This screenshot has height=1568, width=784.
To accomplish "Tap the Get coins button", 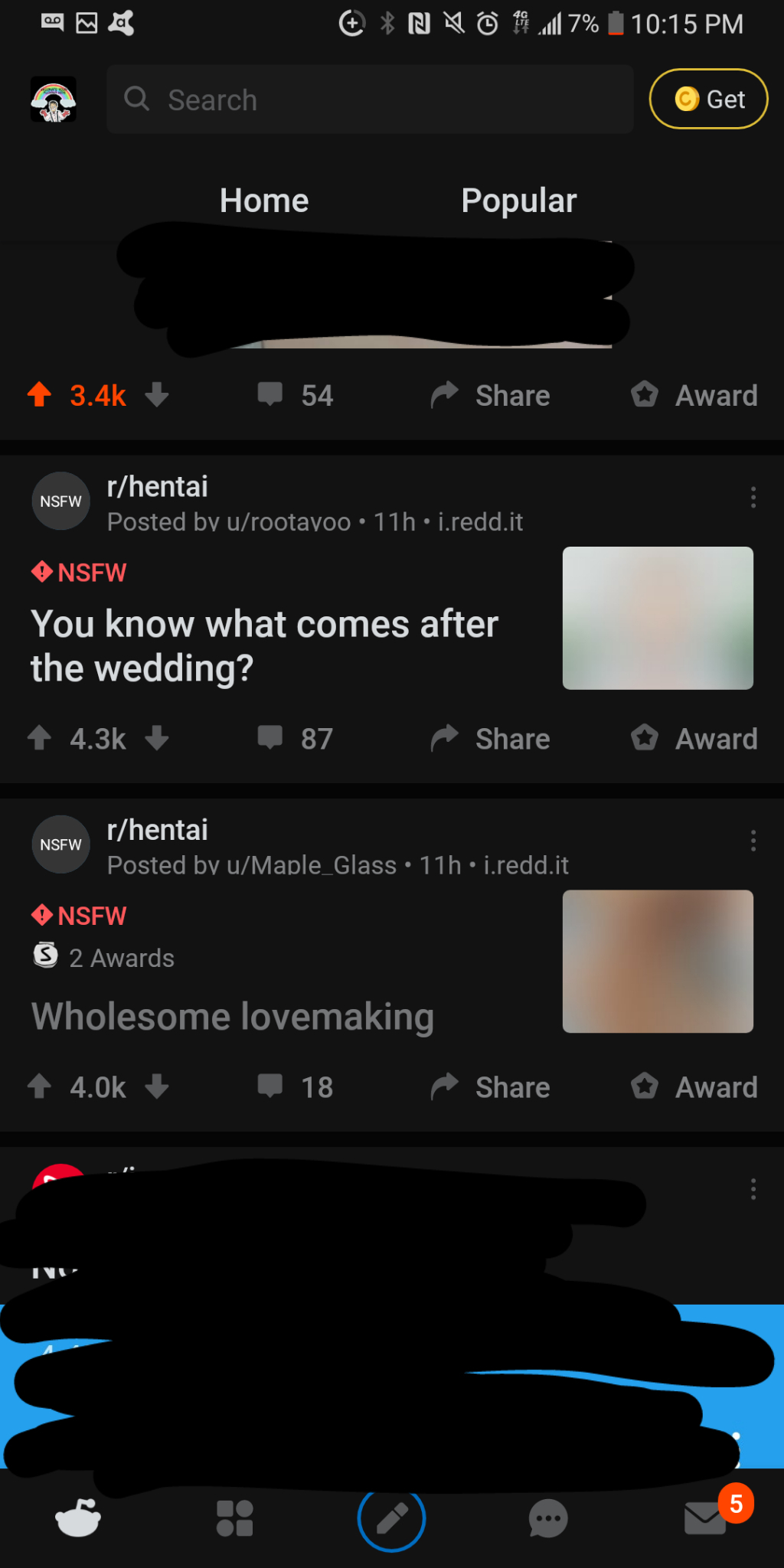I will pyautogui.click(x=707, y=99).
